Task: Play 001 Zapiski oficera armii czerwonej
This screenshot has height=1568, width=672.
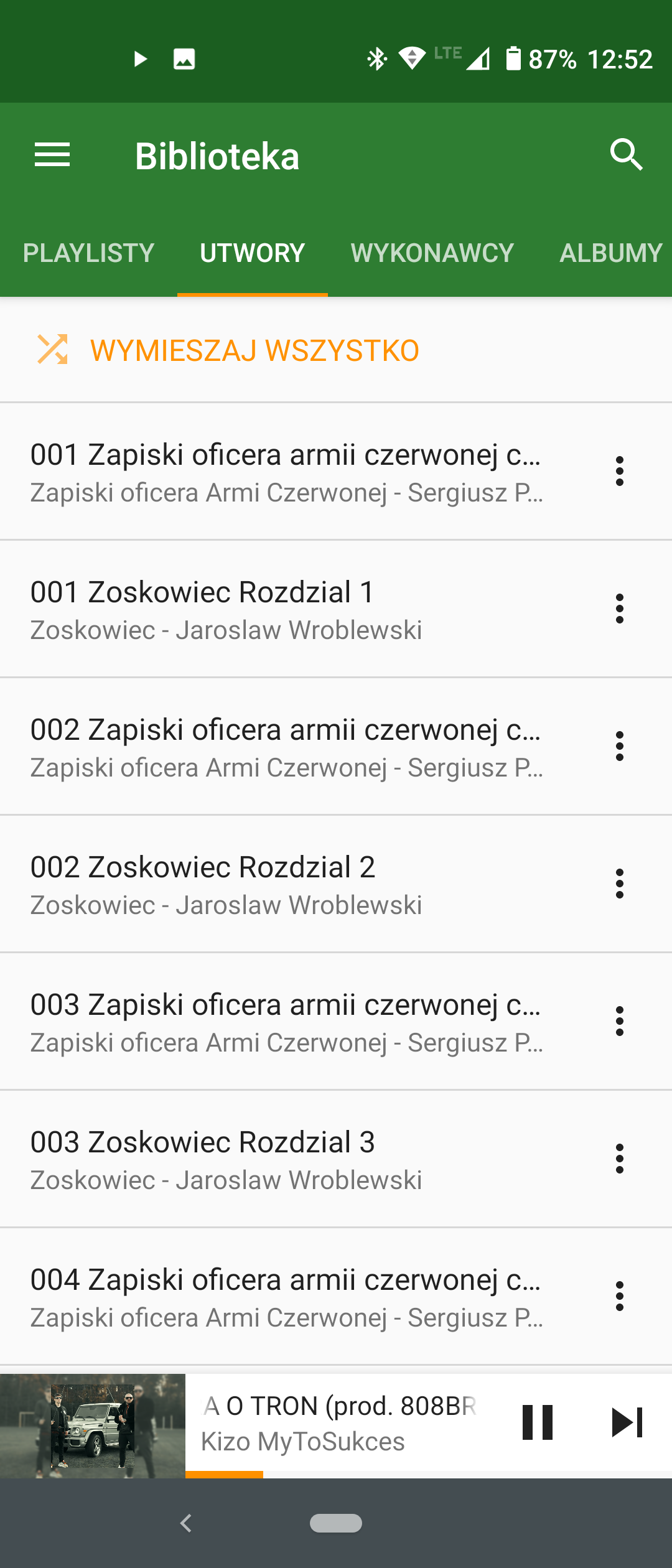Action: click(286, 472)
